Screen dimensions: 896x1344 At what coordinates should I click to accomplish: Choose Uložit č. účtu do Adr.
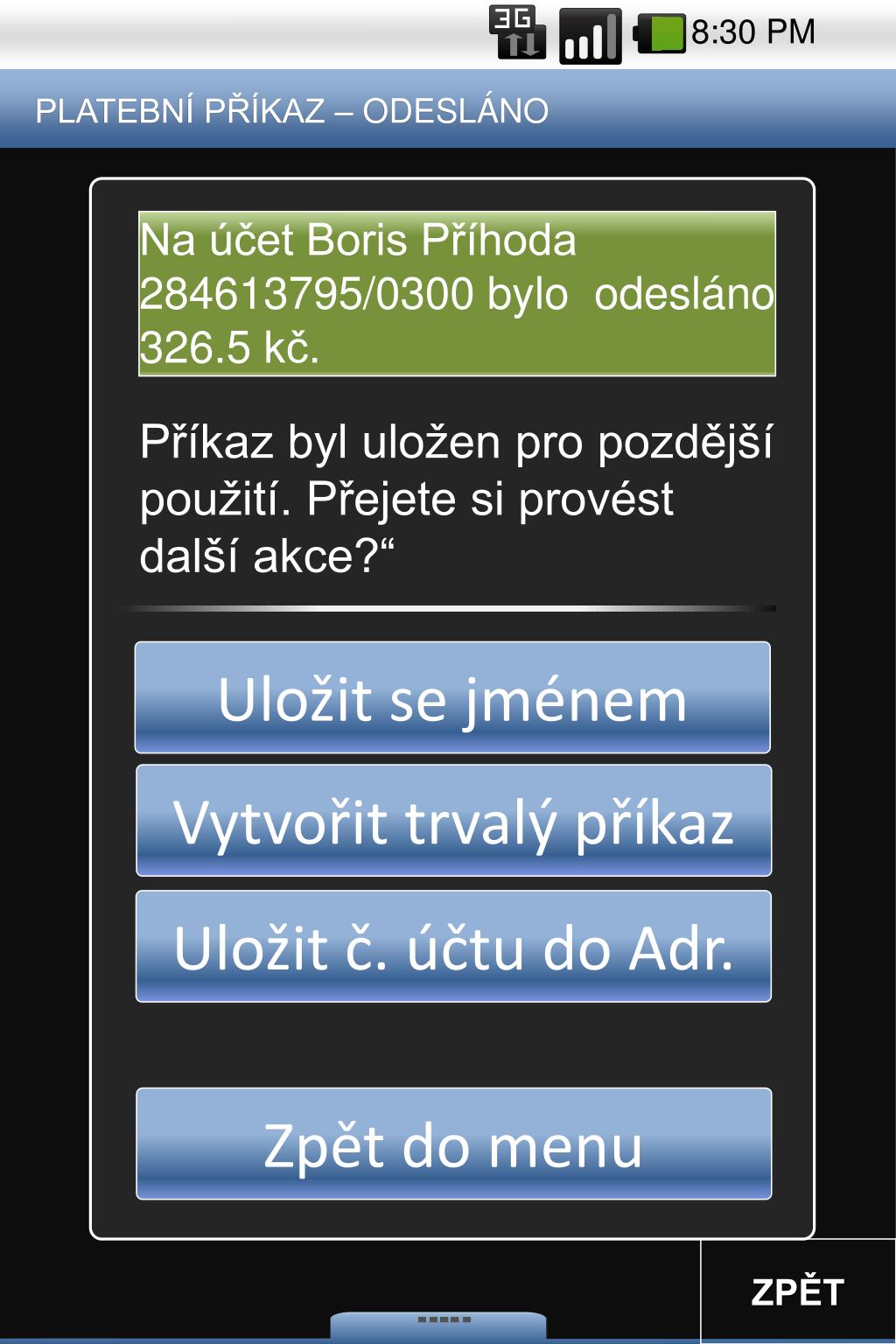coord(453,946)
